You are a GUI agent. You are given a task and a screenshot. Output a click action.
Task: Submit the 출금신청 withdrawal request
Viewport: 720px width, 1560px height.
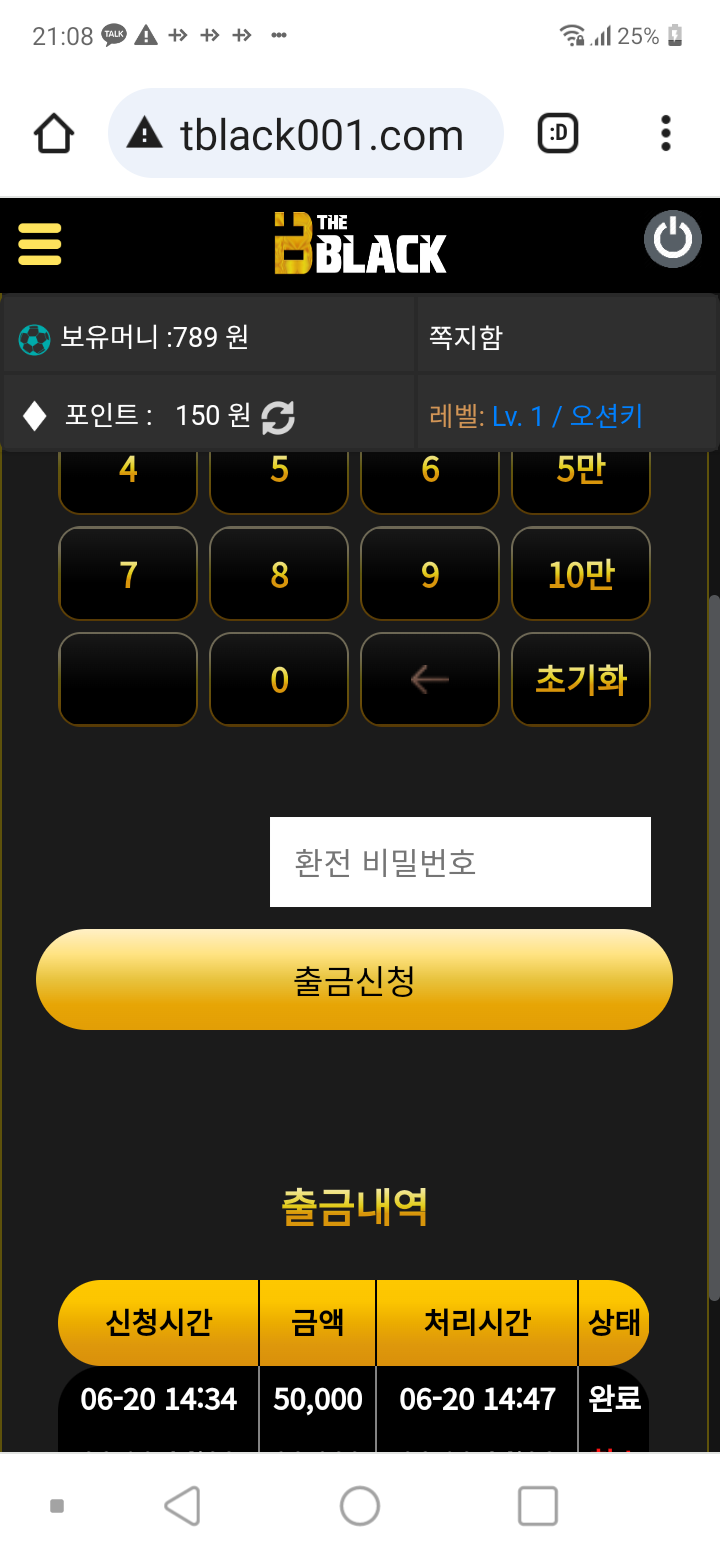coord(354,980)
